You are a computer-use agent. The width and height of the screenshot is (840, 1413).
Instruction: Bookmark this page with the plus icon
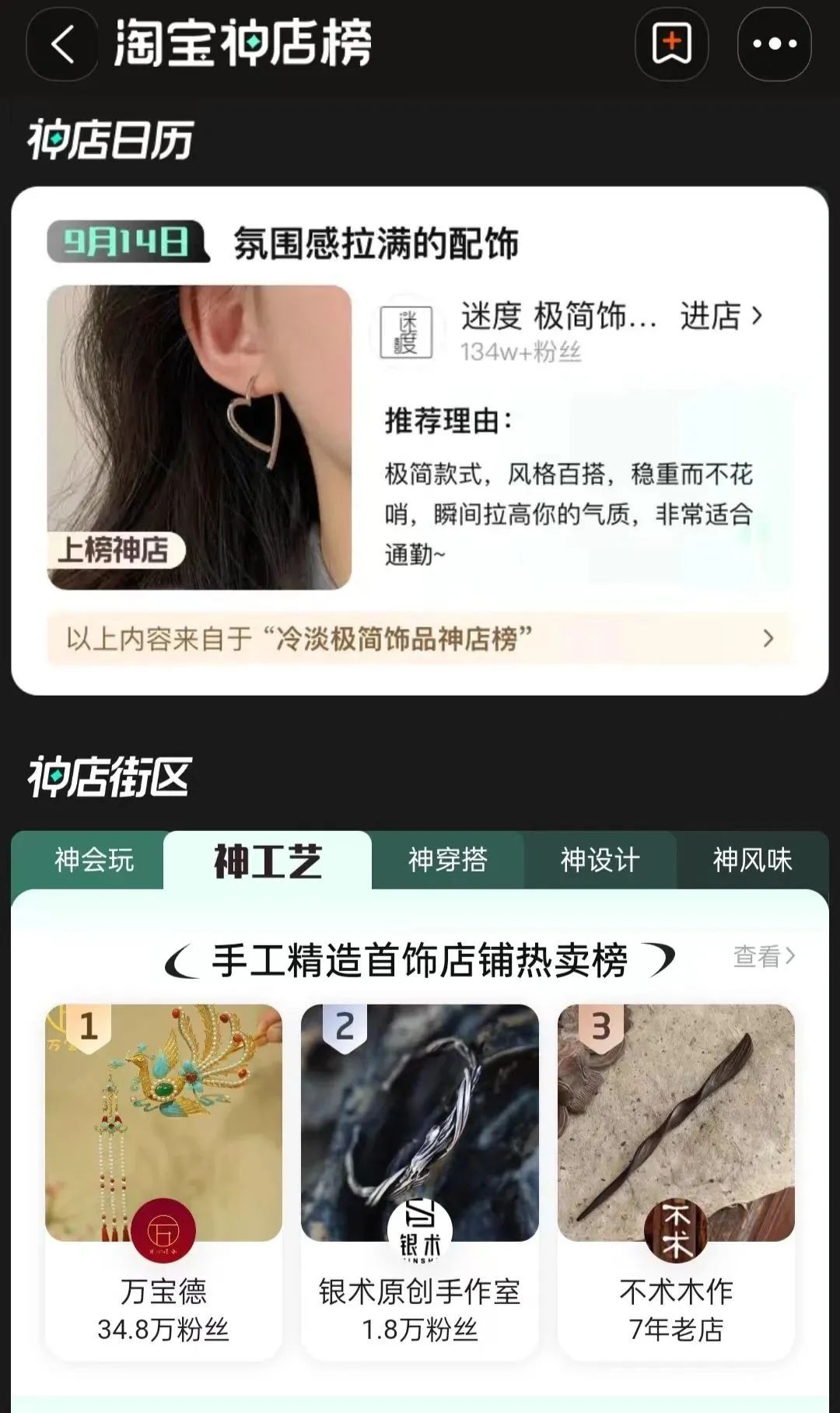671,44
